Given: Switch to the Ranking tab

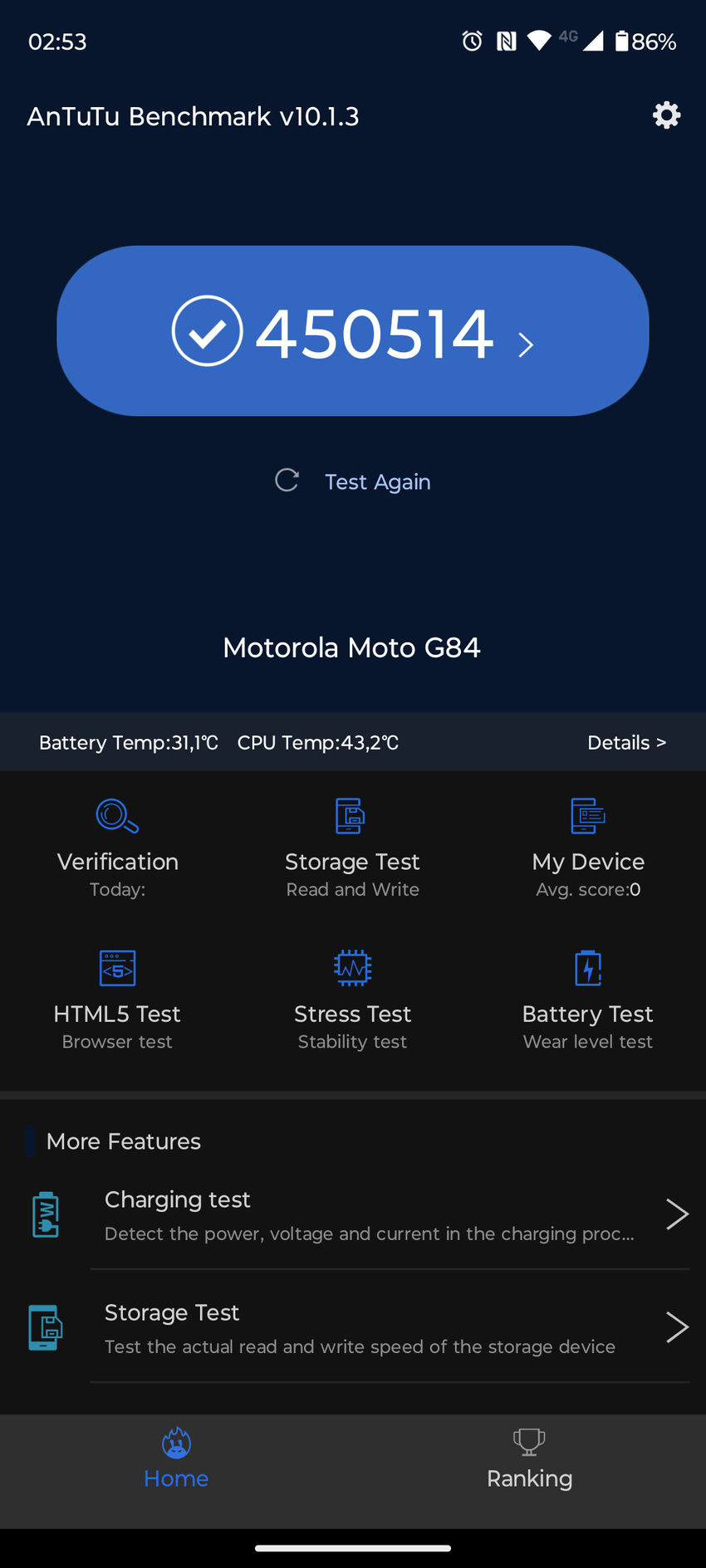Looking at the screenshot, I should (529, 1460).
